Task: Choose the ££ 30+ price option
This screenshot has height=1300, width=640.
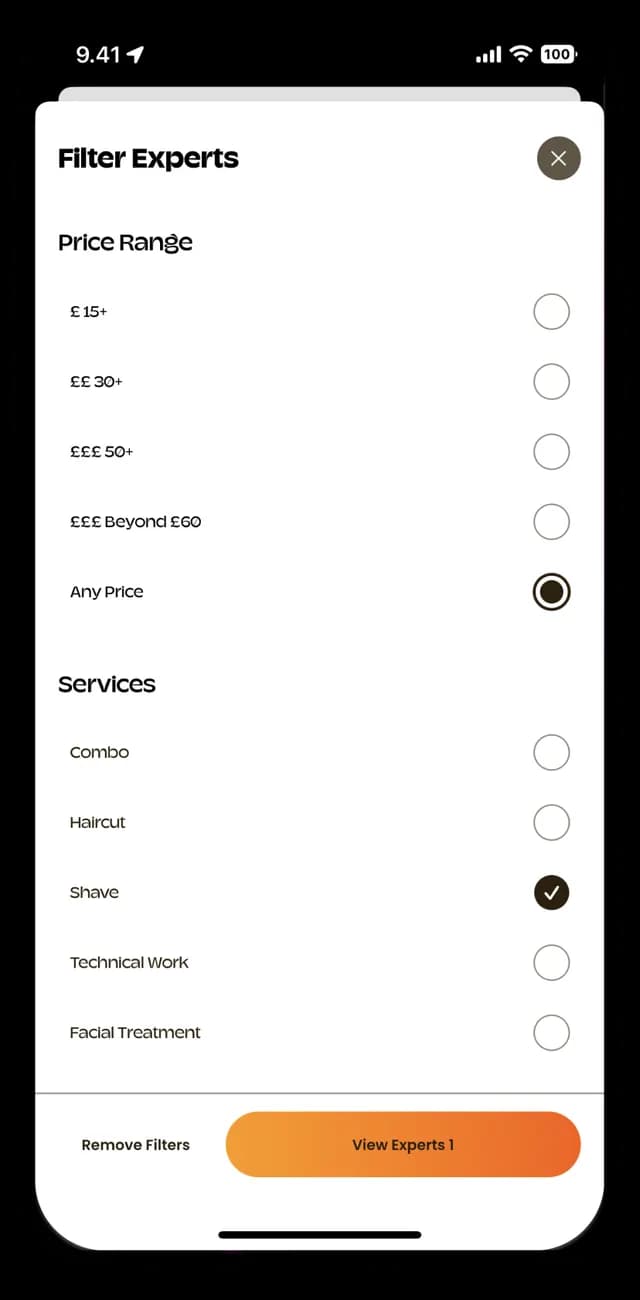Action: (x=551, y=382)
